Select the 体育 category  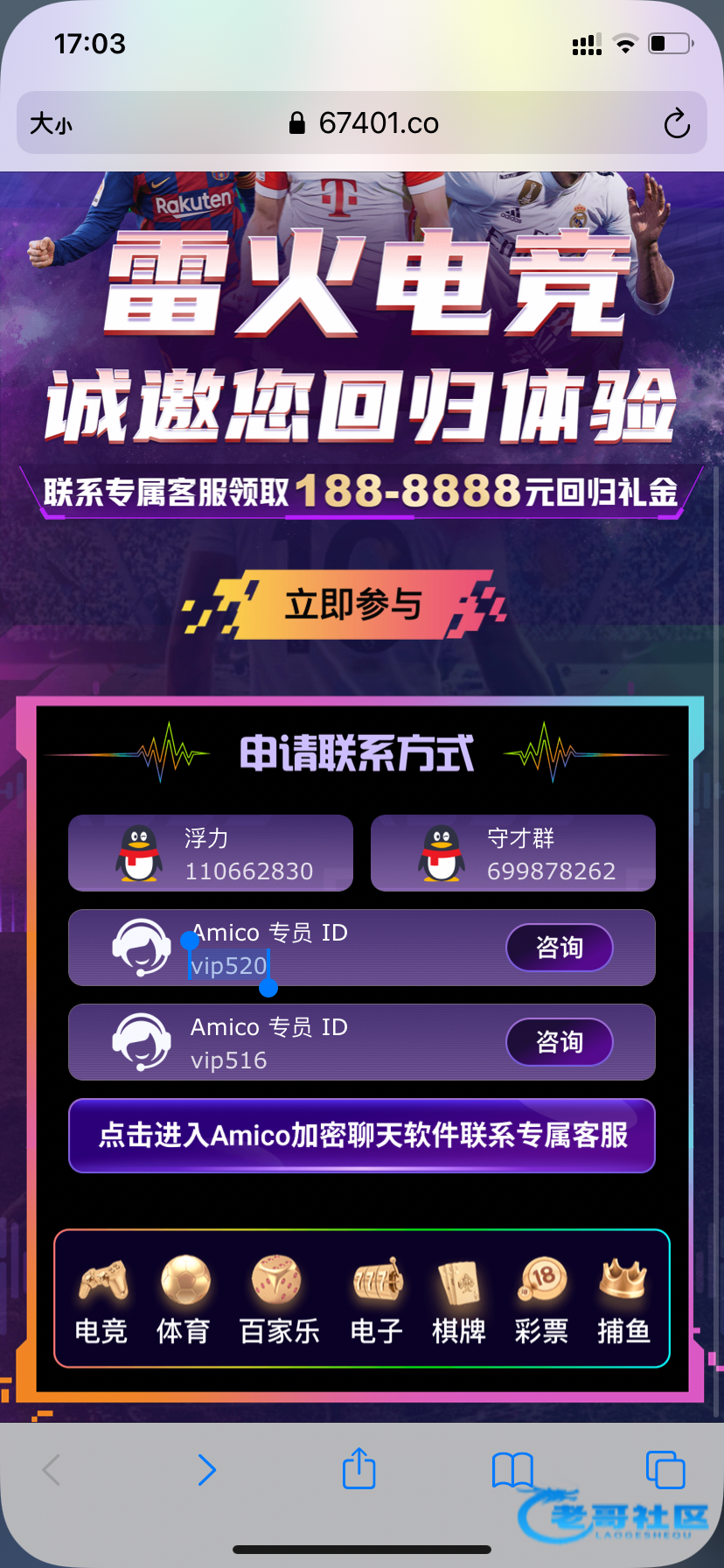[x=184, y=1299]
